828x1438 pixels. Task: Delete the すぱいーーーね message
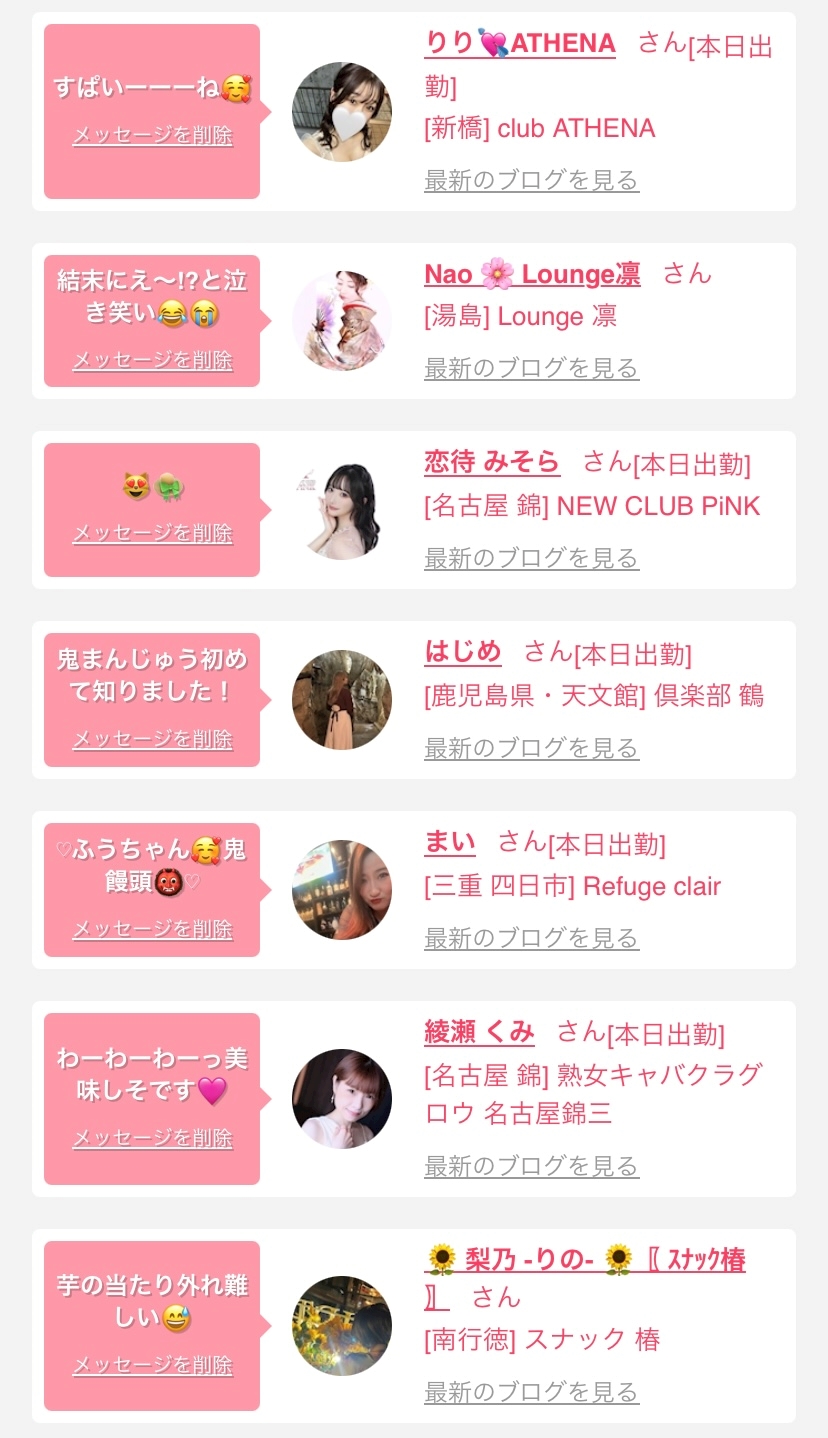coord(152,136)
